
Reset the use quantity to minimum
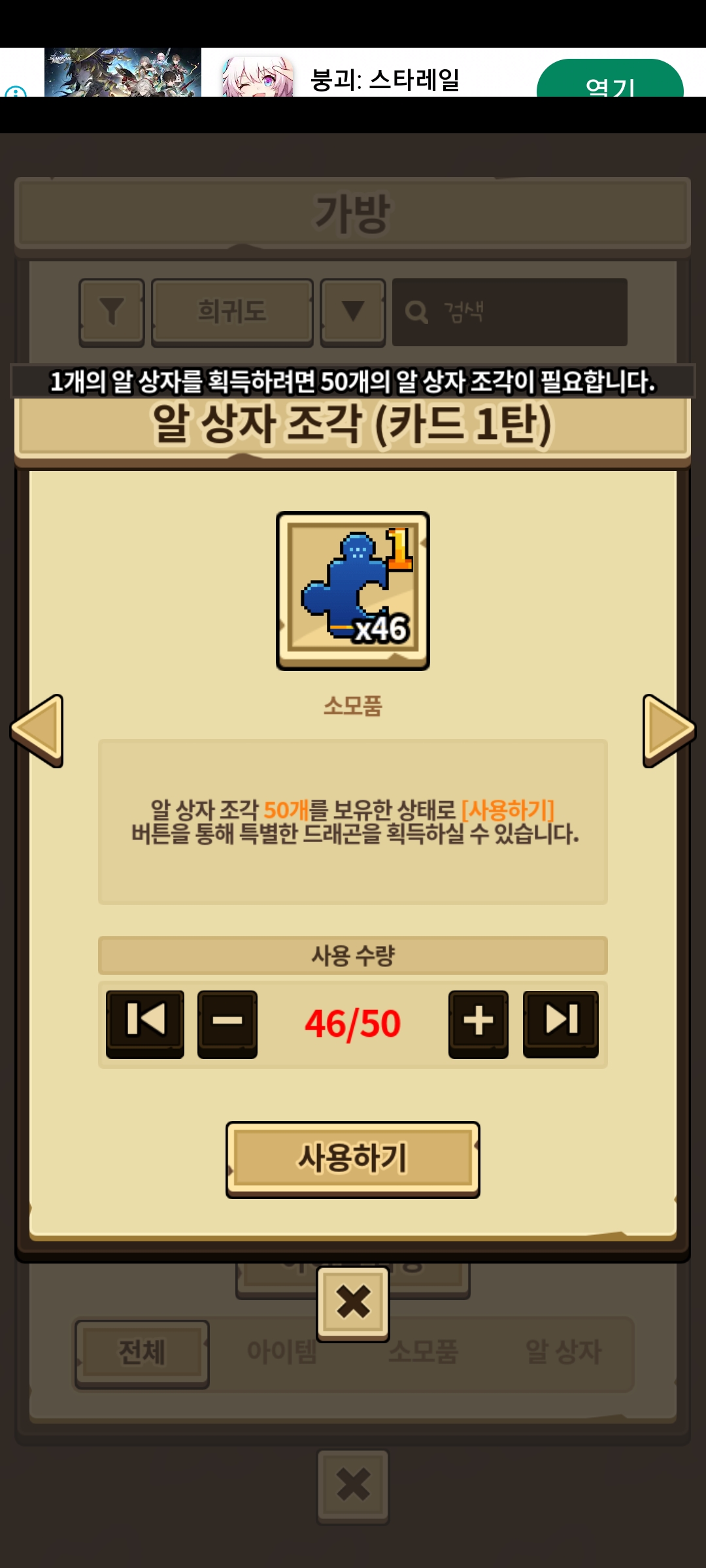tap(145, 1022)
